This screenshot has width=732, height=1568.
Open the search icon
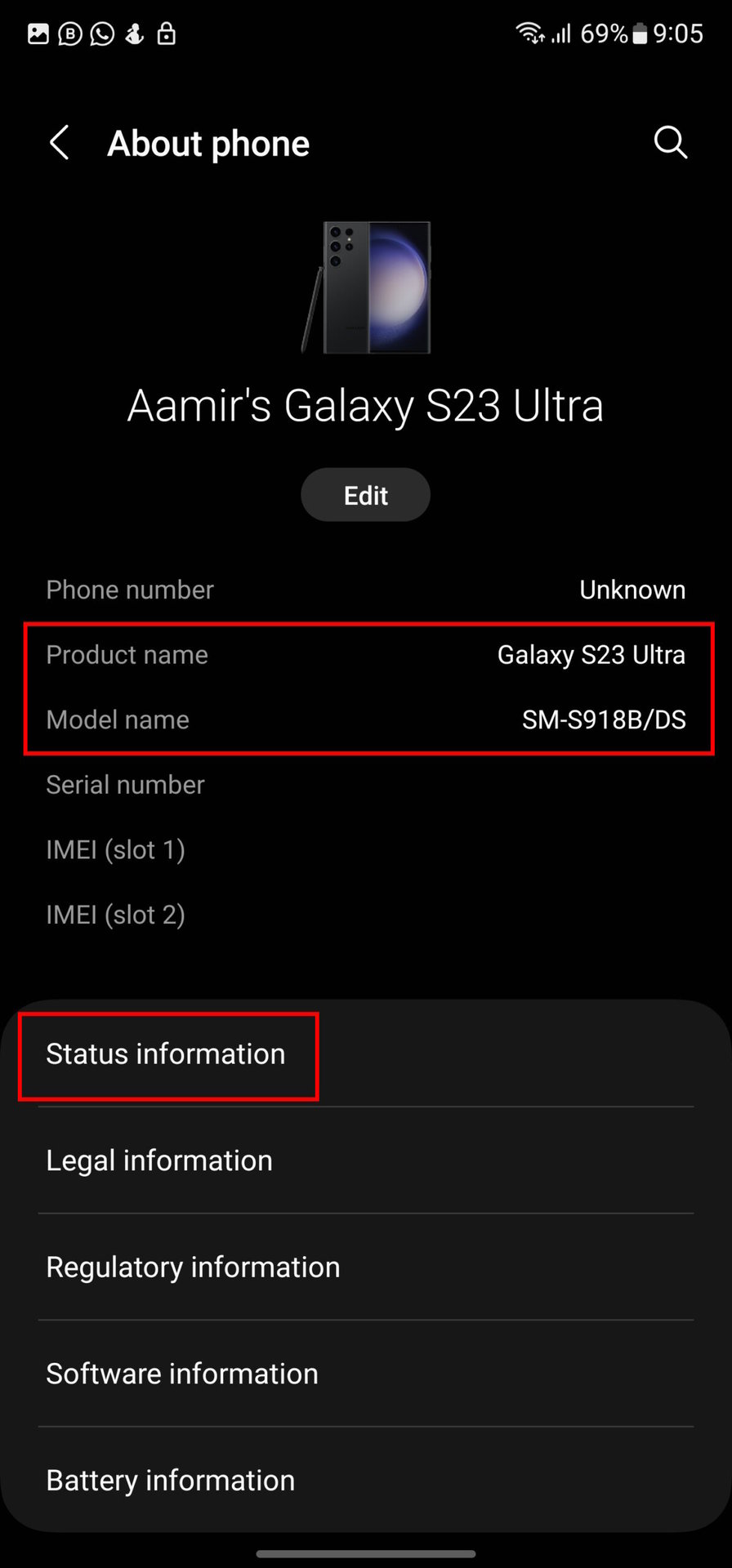(670, 143)
